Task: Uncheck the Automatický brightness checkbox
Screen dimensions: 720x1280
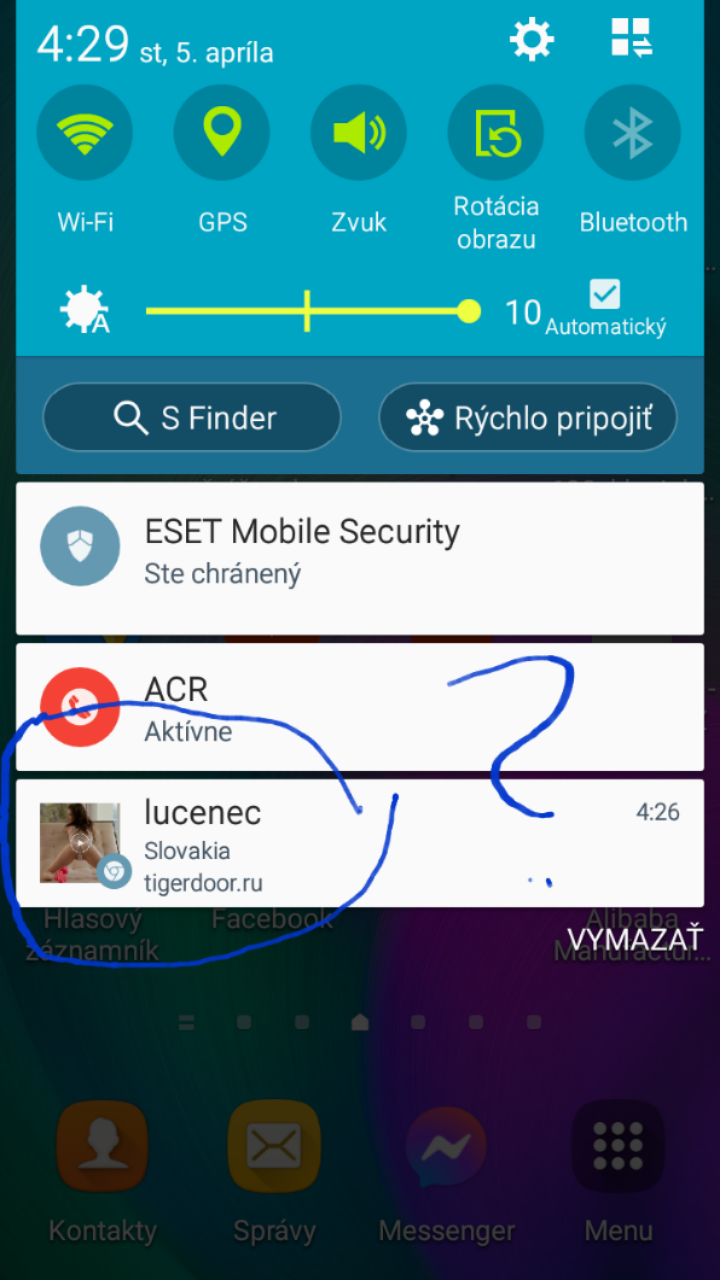Action: [605, 294]
